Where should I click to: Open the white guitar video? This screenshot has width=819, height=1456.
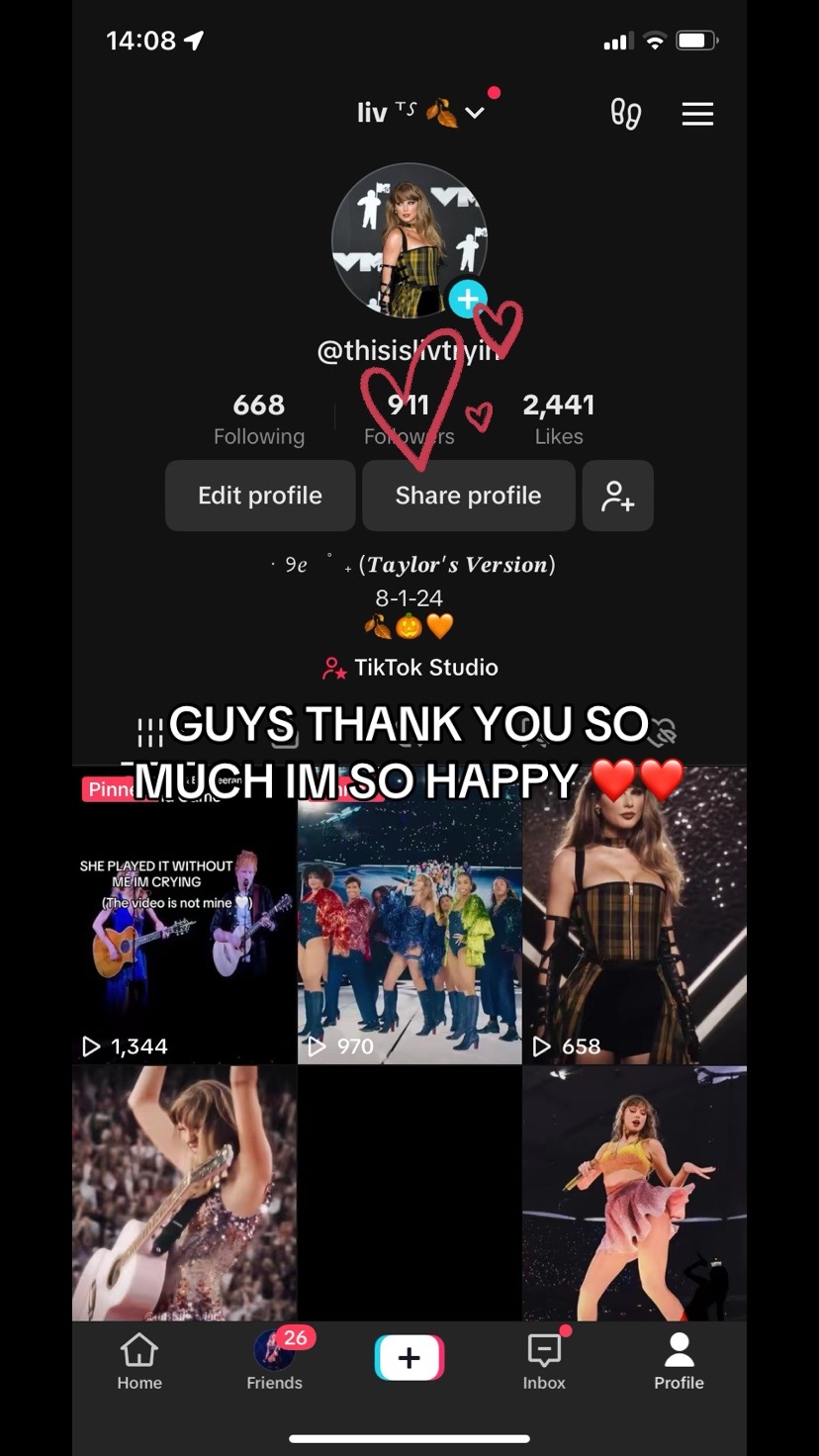pyautogui.click(x=184, y=1192)
